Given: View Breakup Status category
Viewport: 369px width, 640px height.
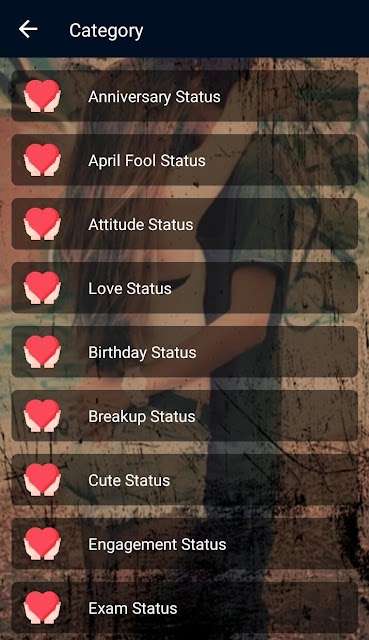Looking at the screenshot, I should point(184,416).
